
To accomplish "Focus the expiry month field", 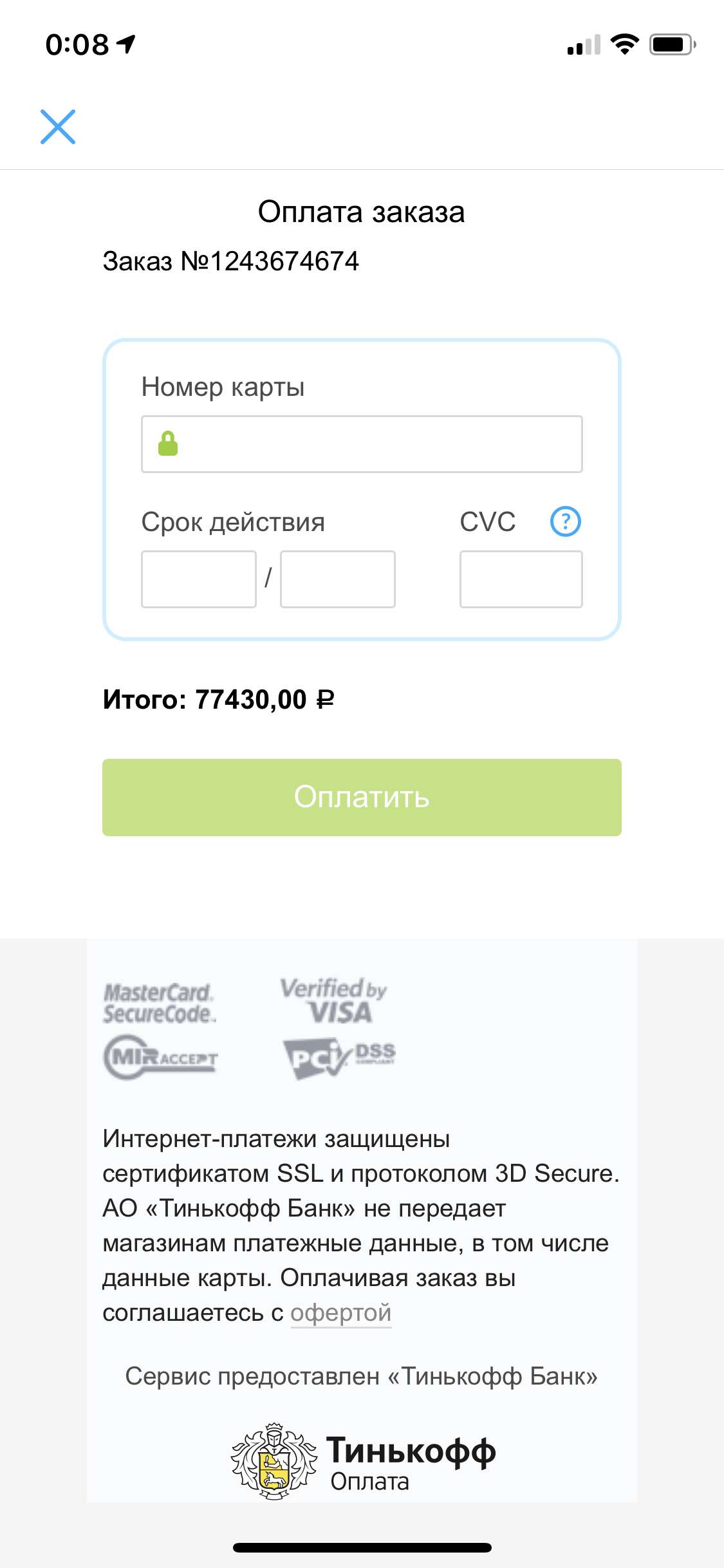I will 199,579.
